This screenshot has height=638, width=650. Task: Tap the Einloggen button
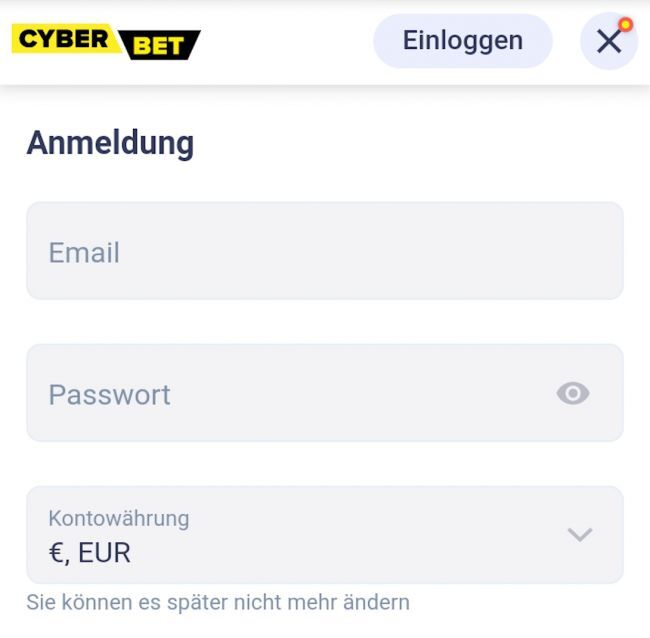tap(462, 41)
